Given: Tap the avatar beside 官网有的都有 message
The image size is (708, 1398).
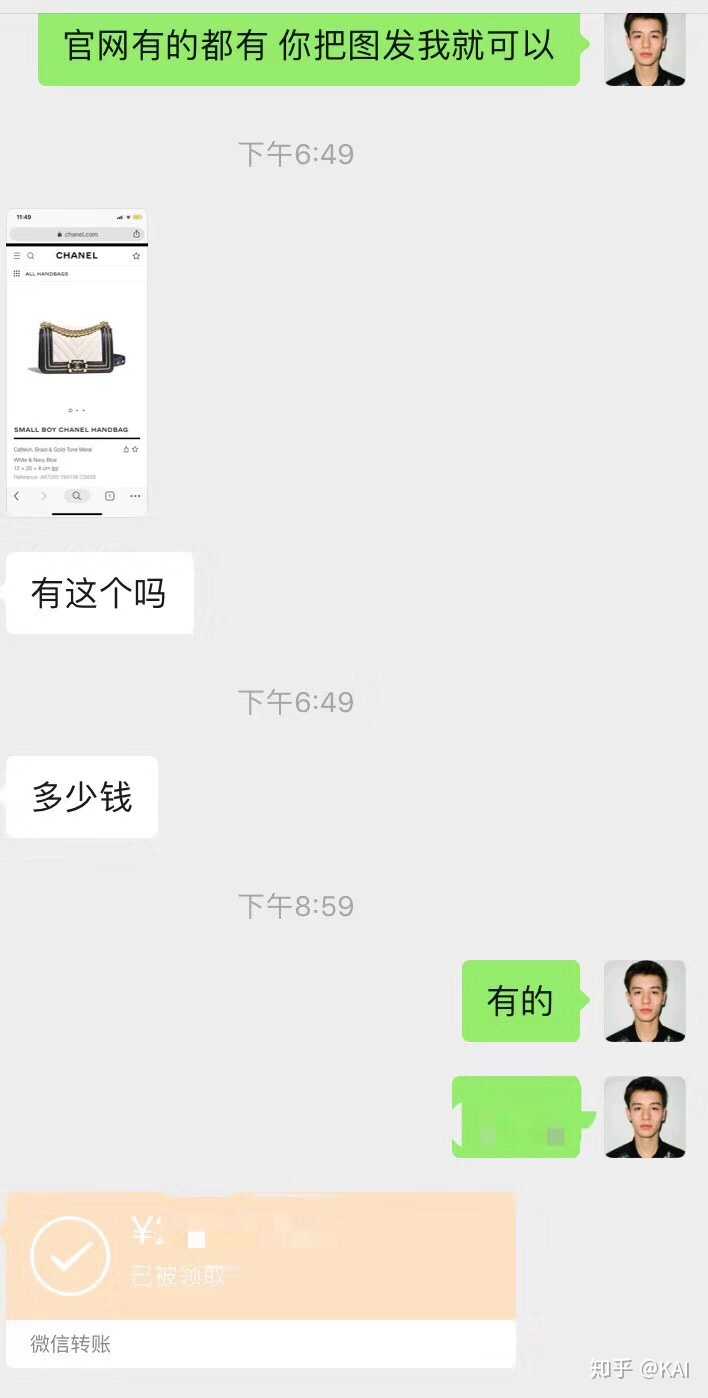Looking at the screenshot, I should pyautogui.click(x=644, y=48).
